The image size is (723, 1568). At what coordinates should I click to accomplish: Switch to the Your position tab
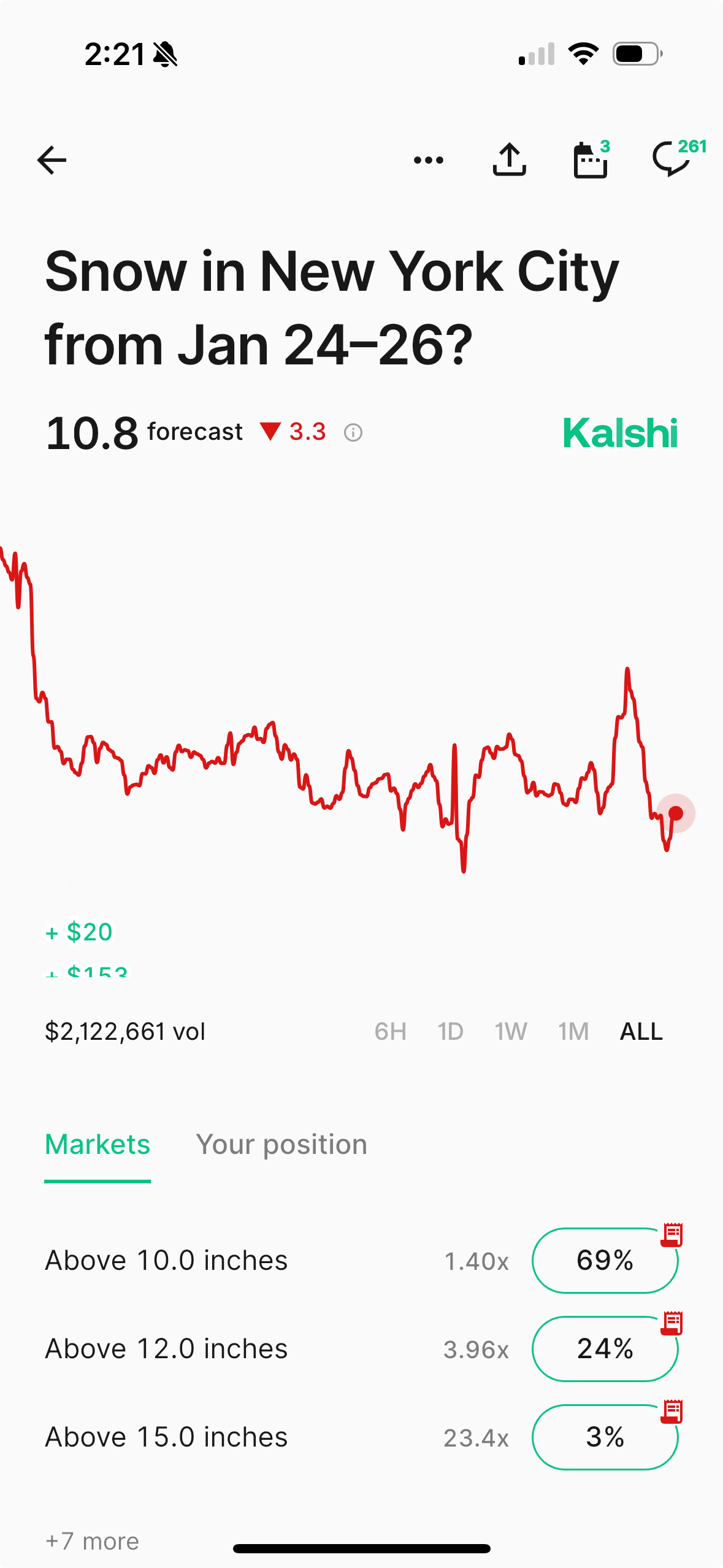[x=281, y=1145]
